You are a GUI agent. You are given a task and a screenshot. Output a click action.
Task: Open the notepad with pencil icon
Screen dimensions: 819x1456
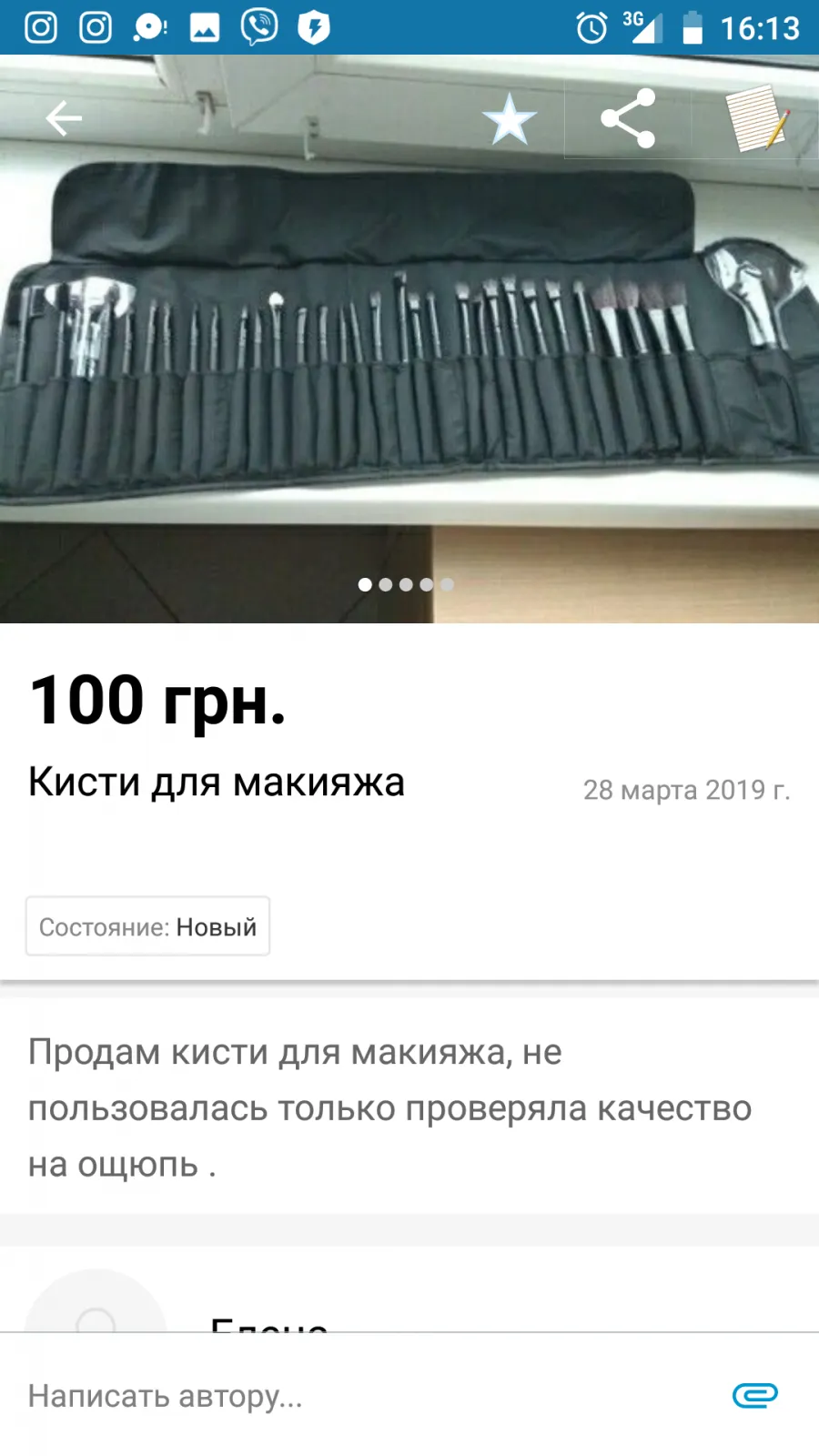pos(757,118)
